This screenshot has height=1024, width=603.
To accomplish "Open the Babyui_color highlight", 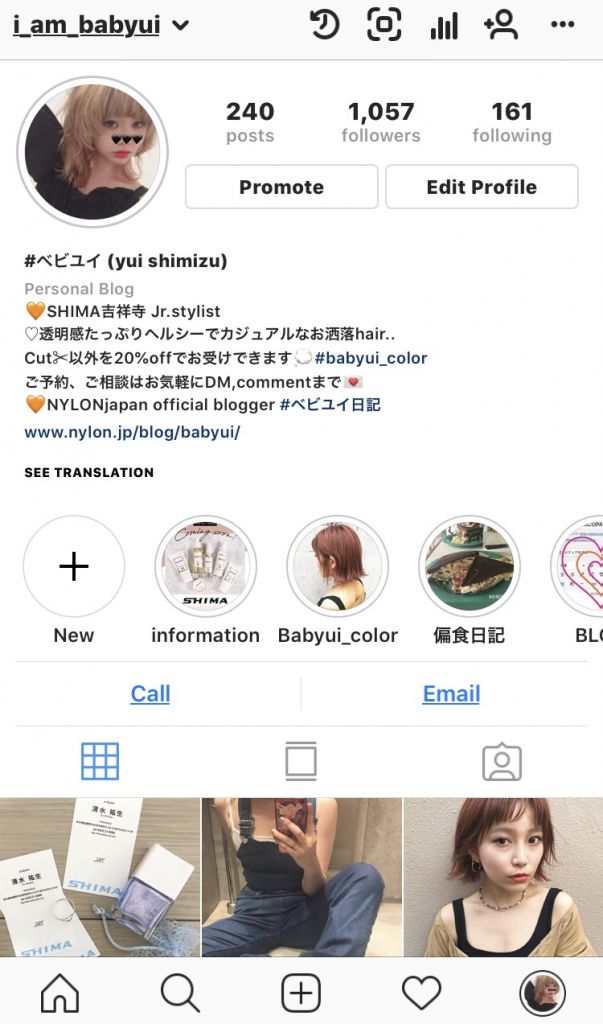I will (x=337, y=567).
